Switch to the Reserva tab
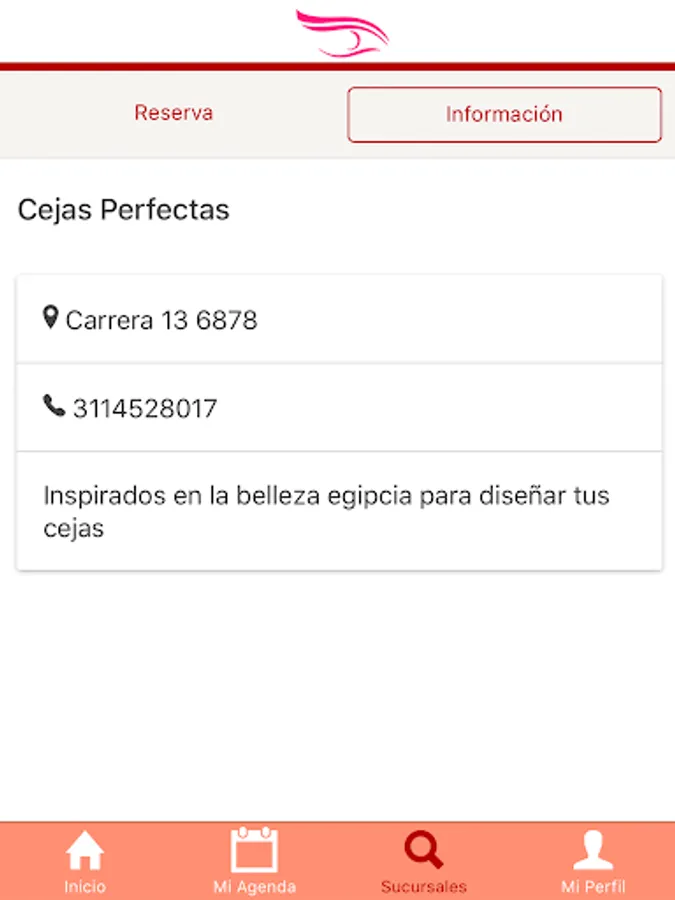 click(x=173, y=113)
